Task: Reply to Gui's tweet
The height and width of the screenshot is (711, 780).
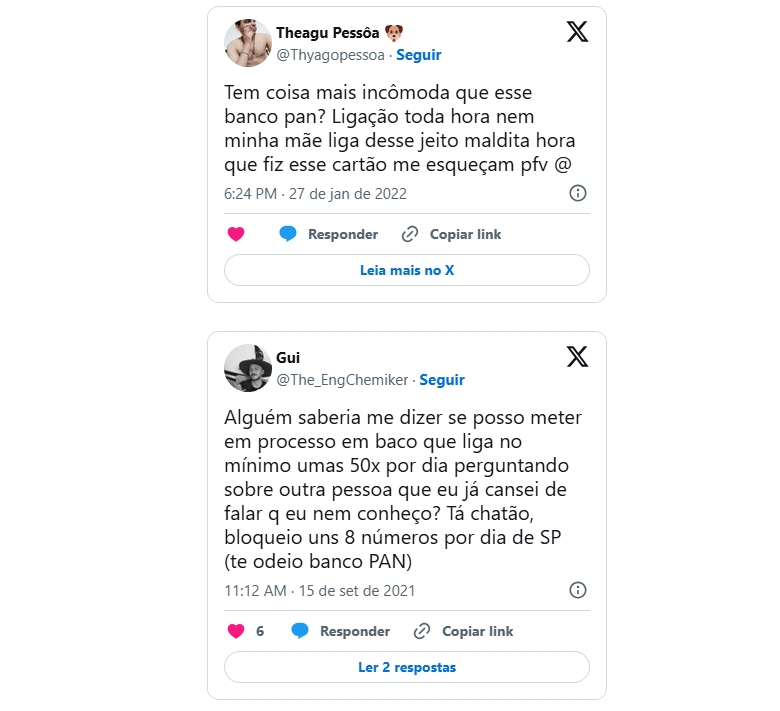Action: coord(341,631)
